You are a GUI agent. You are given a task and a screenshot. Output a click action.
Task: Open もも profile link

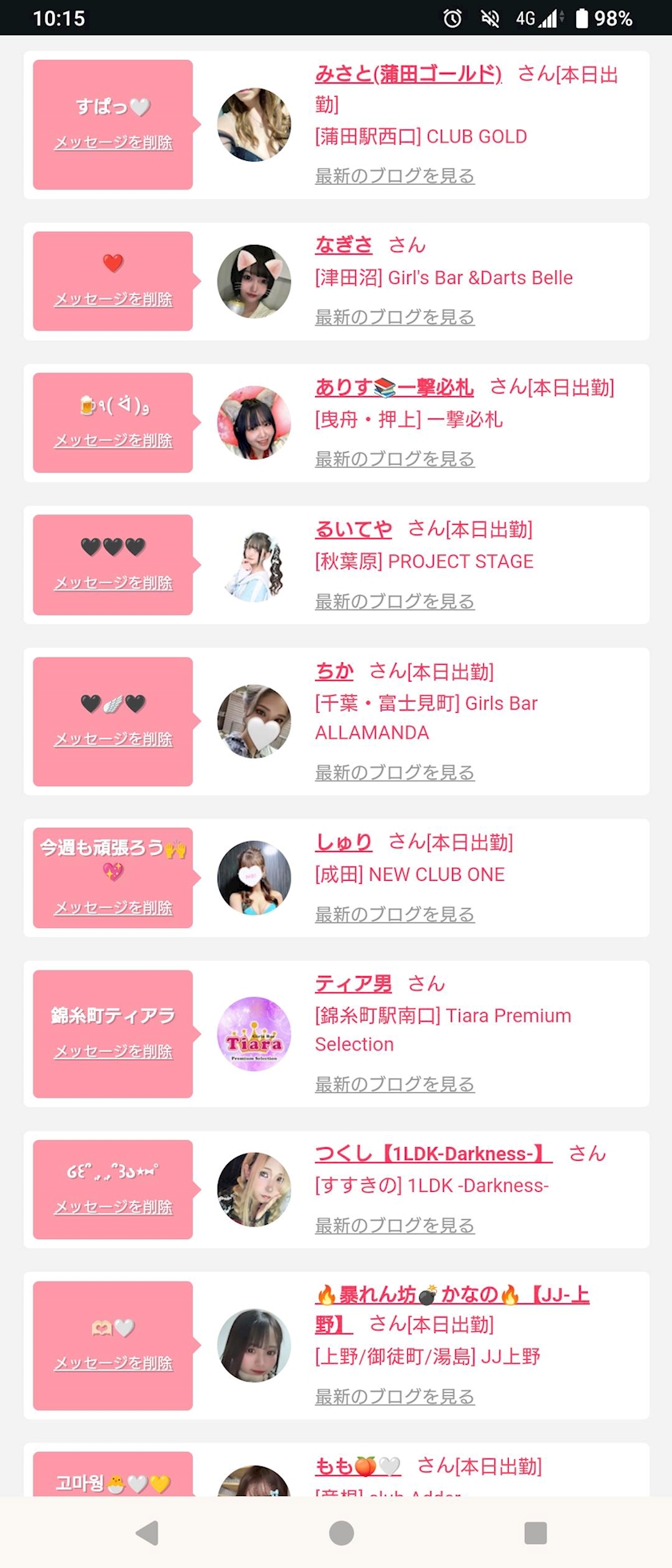tap(358, 1466)
